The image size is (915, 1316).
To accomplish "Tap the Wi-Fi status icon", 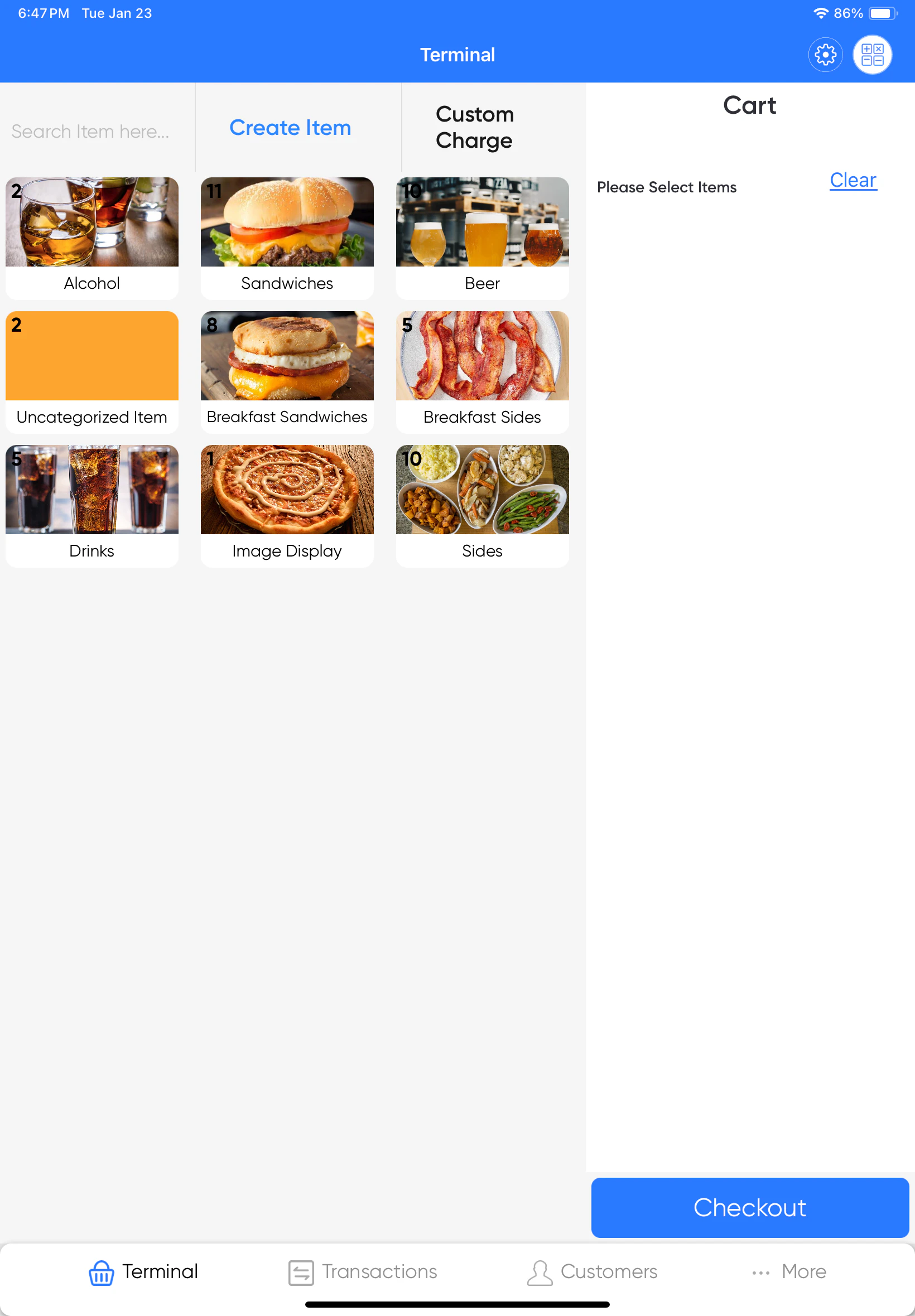I will (822, 12).
